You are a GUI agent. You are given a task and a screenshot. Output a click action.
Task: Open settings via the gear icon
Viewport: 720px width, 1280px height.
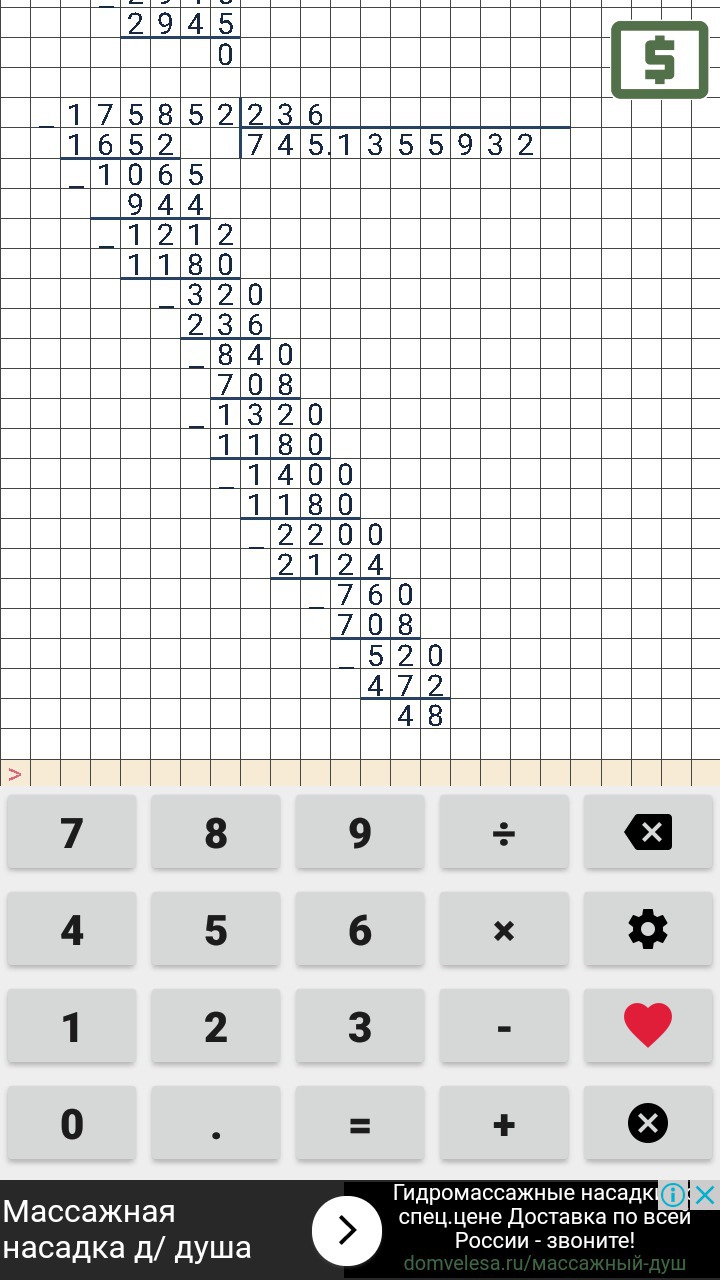648,930
